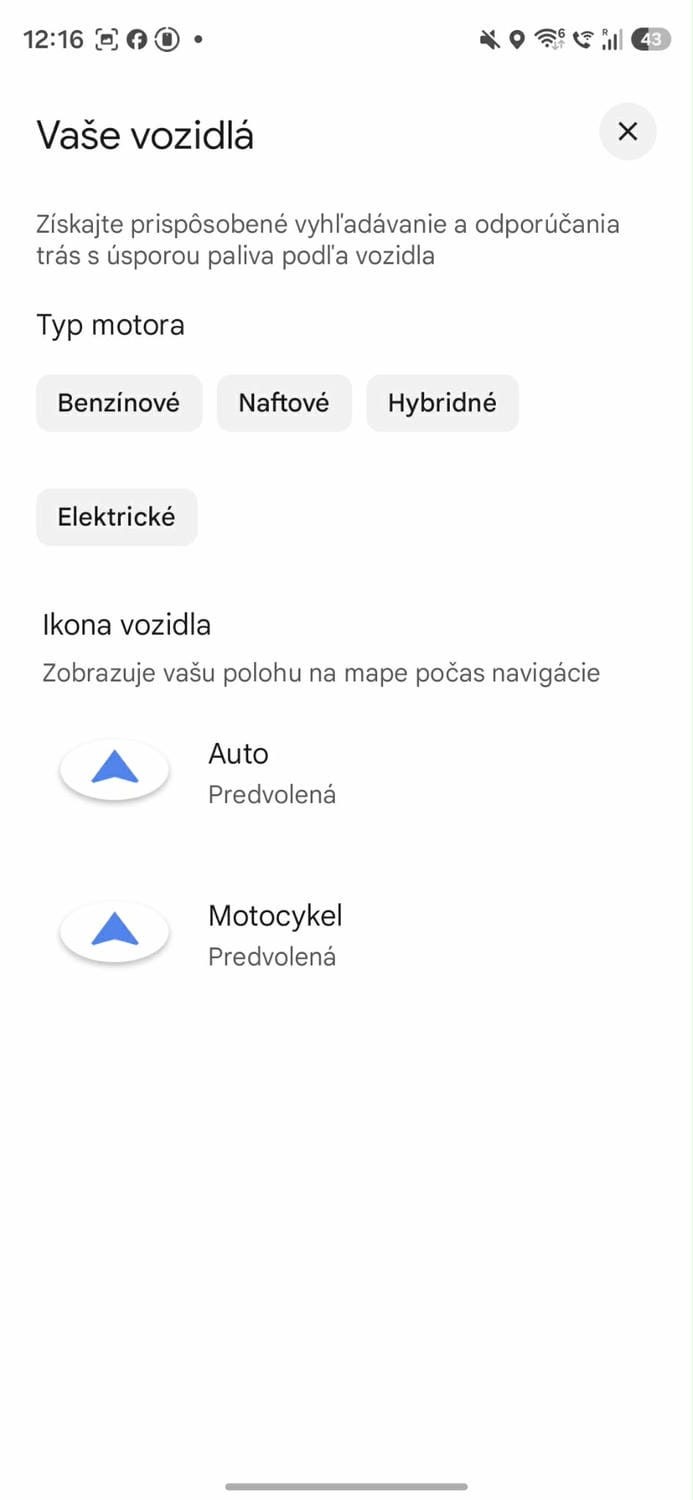Open the Auto vehicle icon setting

coord(238,772)
